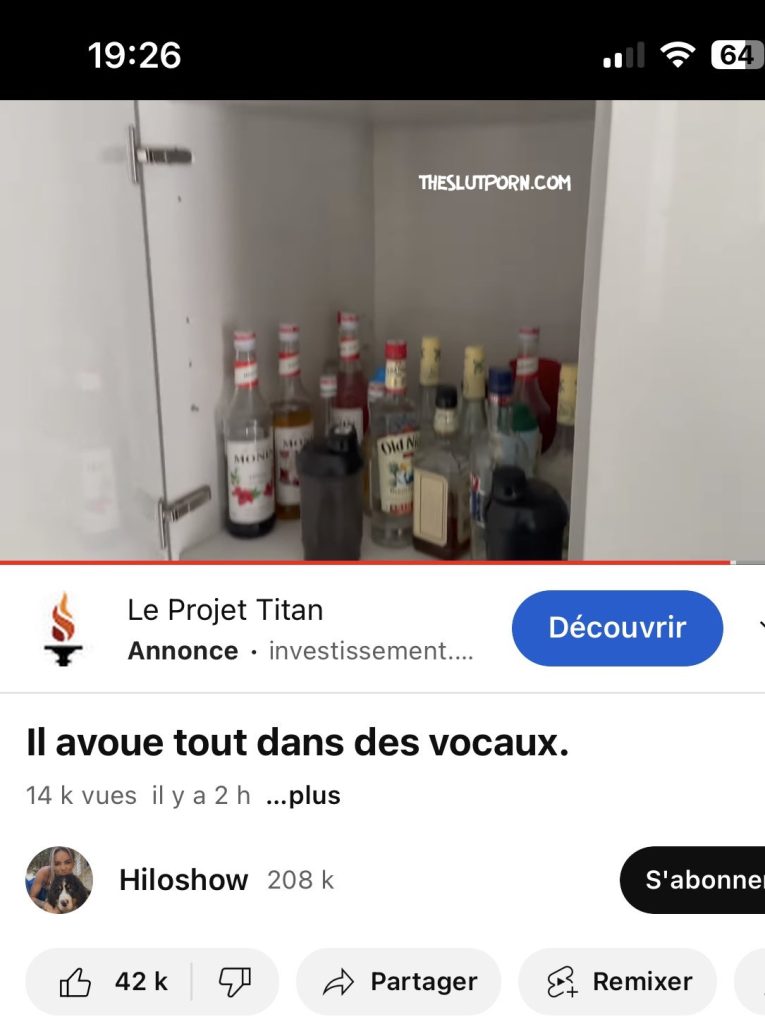Subscribe with the S'abonner button

tap(698, 880)
